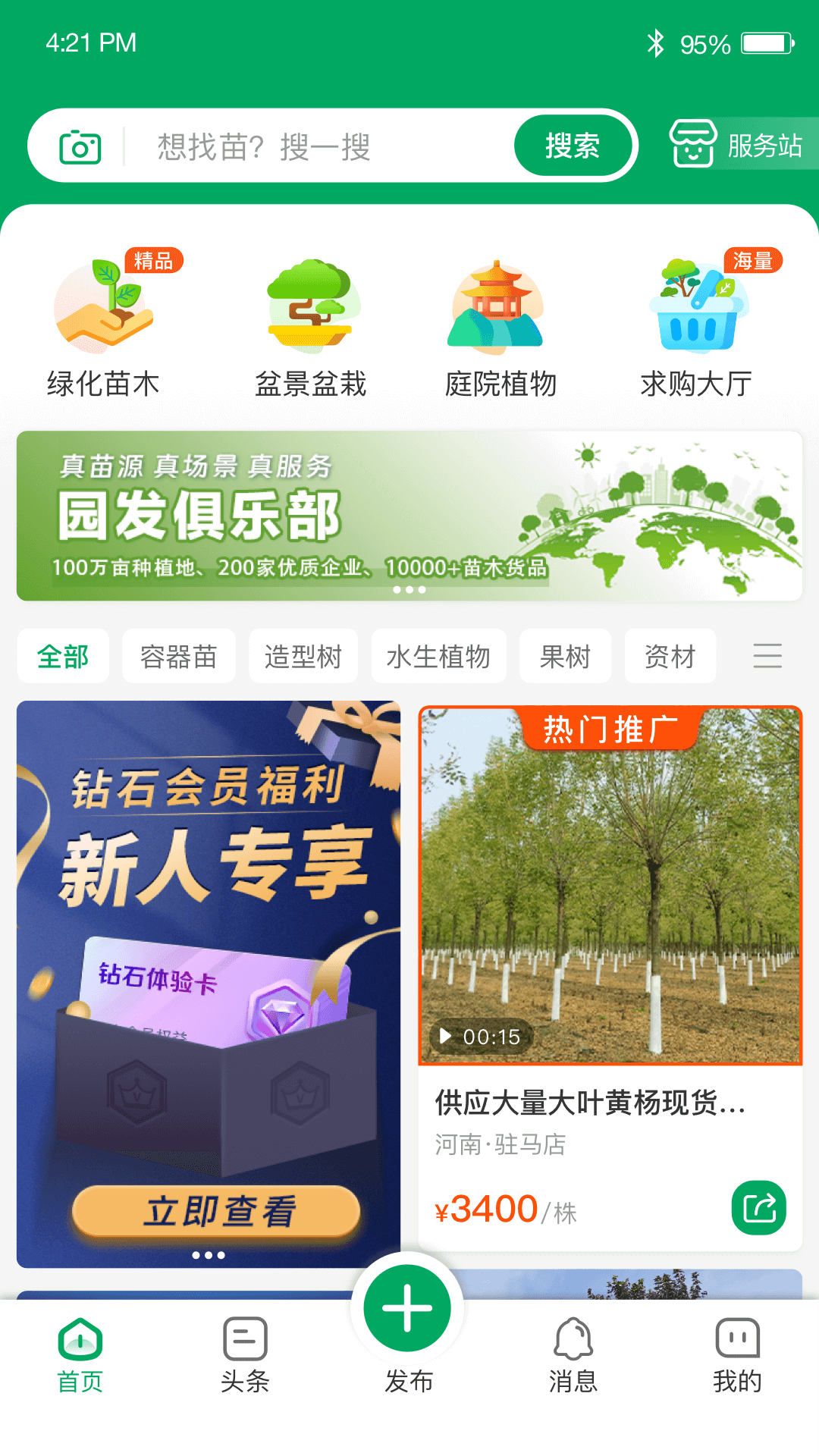Tap the green 搜索 button
The height and width of the screenshot is (1456, 819).
tap(573, 146)
